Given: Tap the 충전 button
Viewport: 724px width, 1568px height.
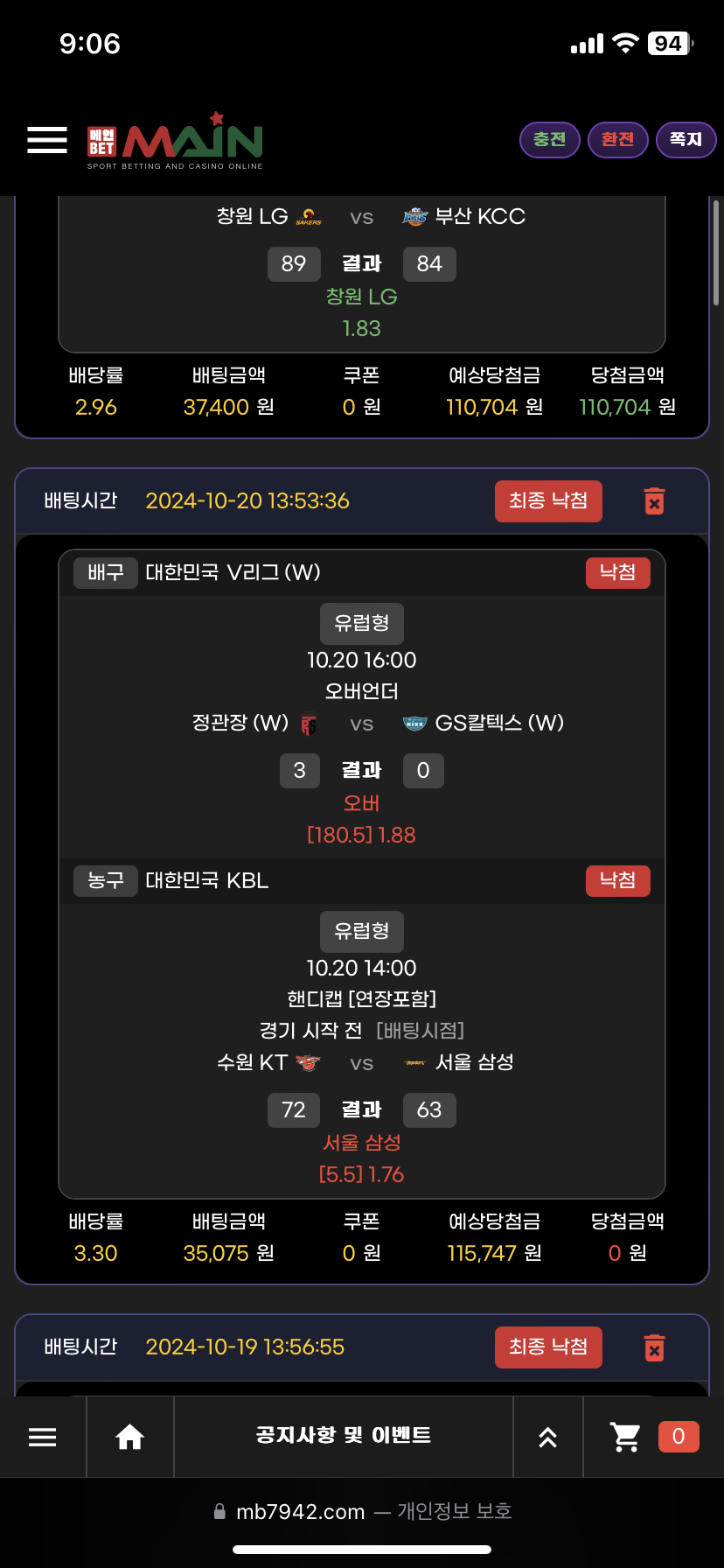Looking at the screenshot, I should [x=550, y=140].
